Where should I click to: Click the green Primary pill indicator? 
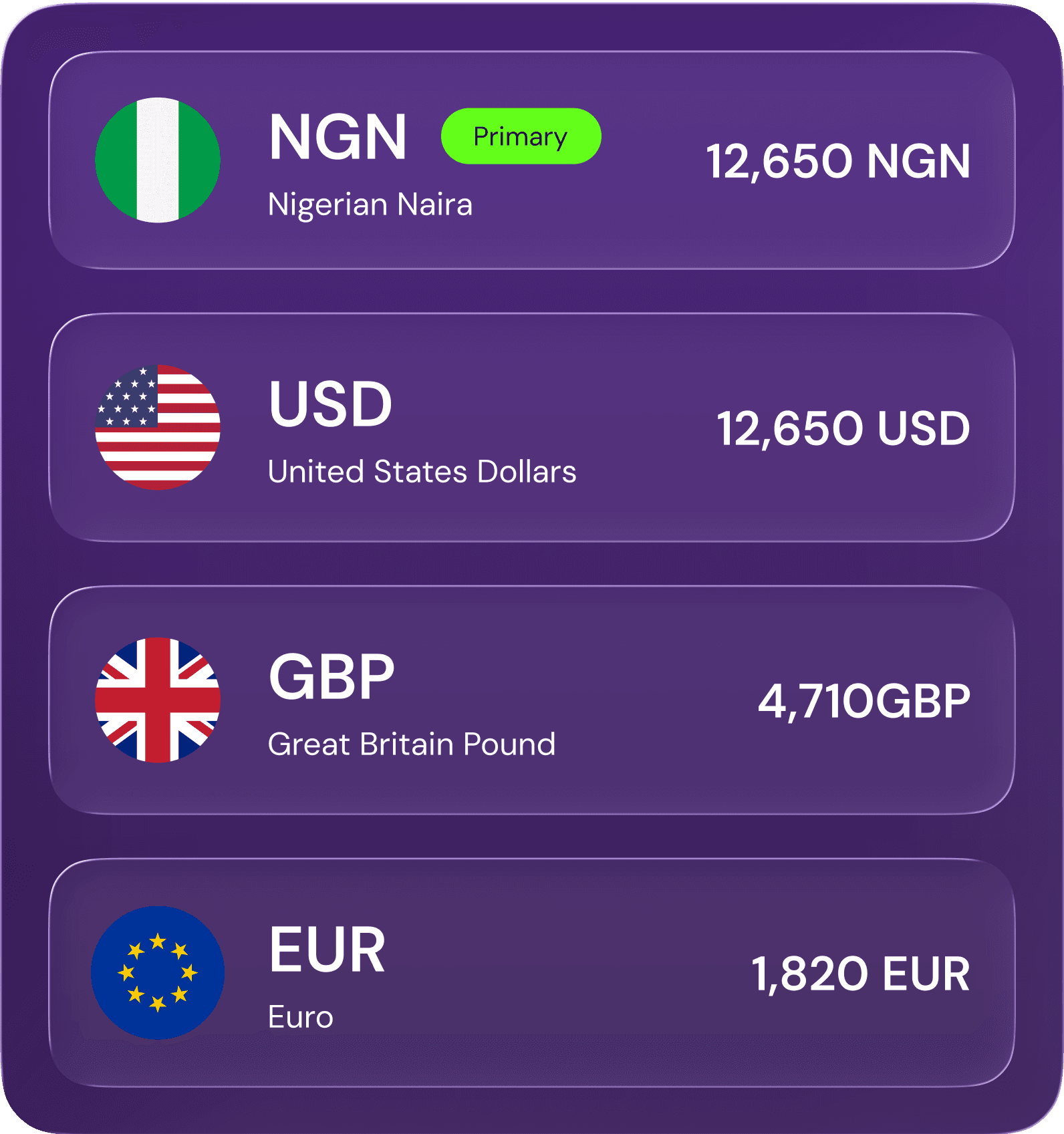point(521,137)
